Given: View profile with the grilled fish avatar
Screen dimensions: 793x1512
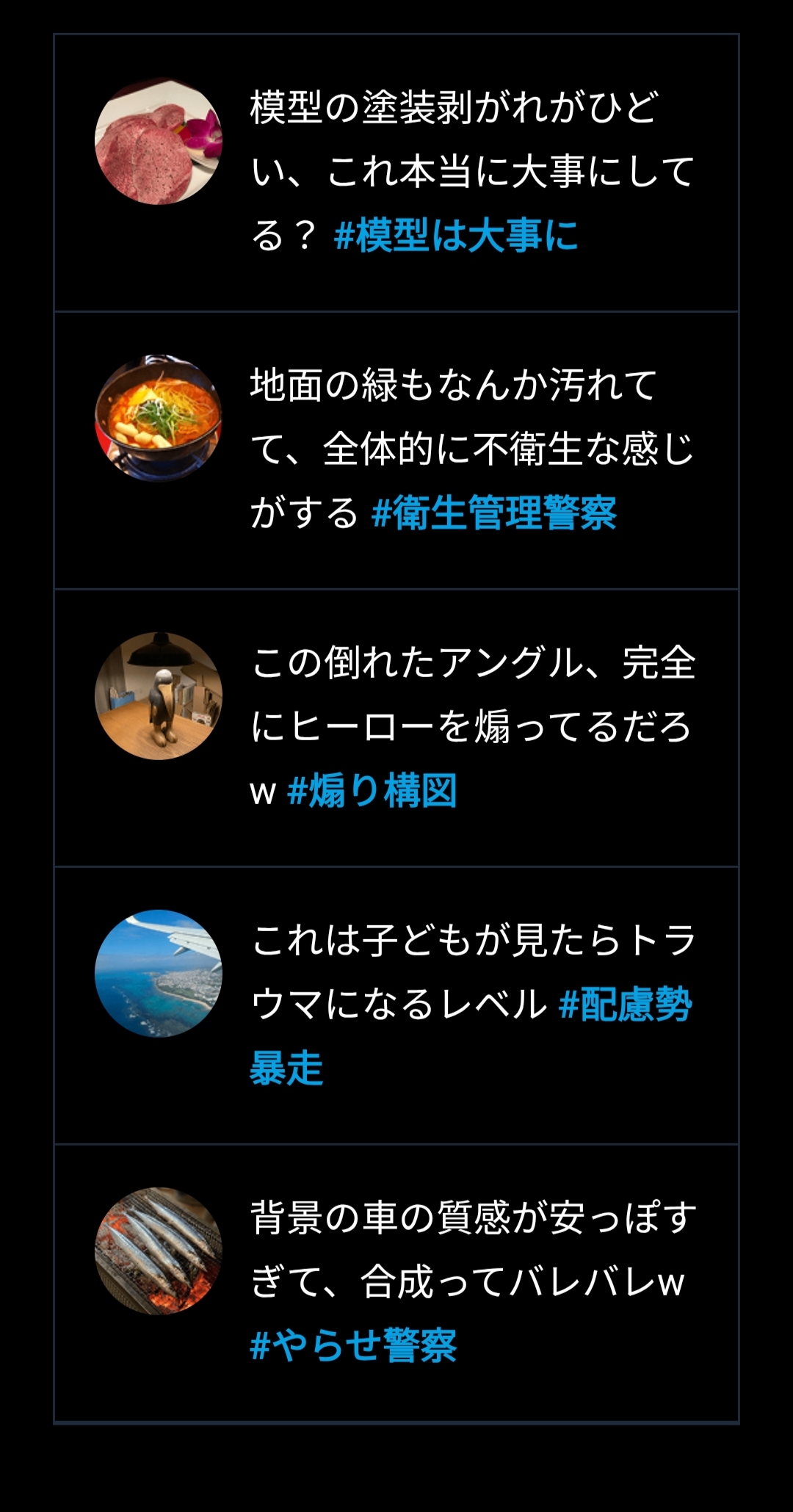Looking at the screenshot, I should click(x=159, y=1251).
